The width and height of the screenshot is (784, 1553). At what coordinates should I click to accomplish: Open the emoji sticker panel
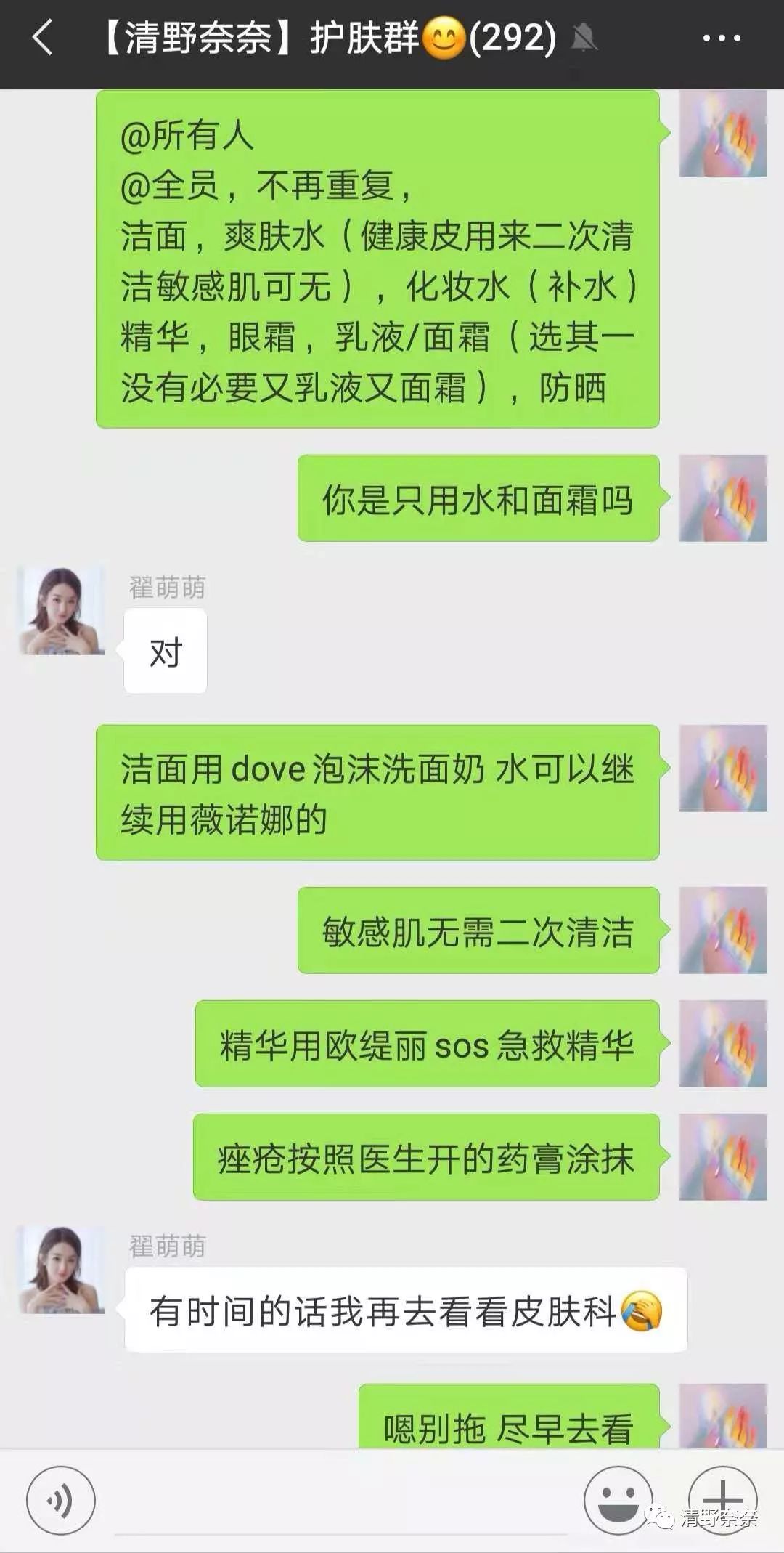coord(618,1500)
